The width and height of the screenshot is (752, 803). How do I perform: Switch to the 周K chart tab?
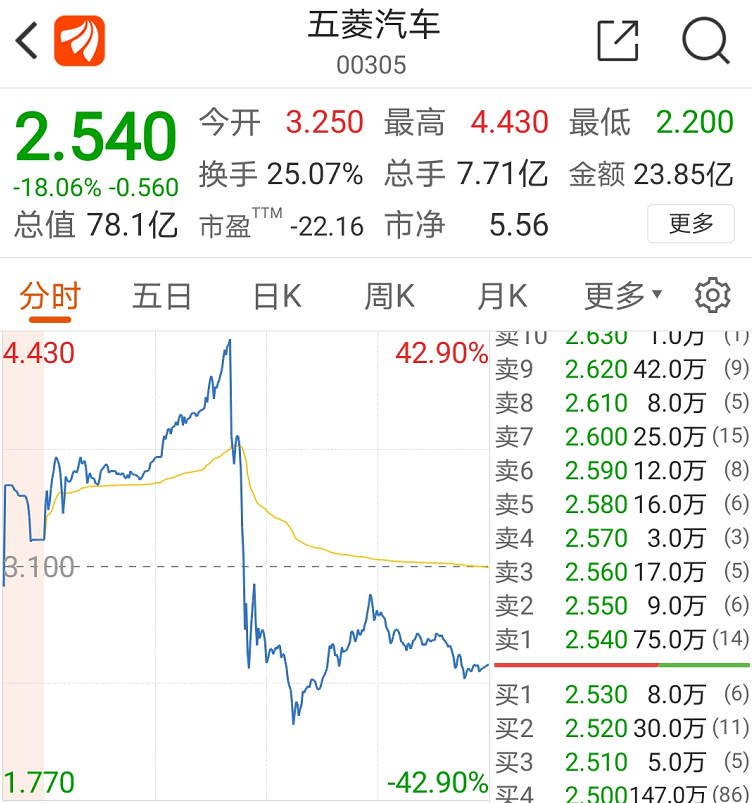(x=389, y=296)
